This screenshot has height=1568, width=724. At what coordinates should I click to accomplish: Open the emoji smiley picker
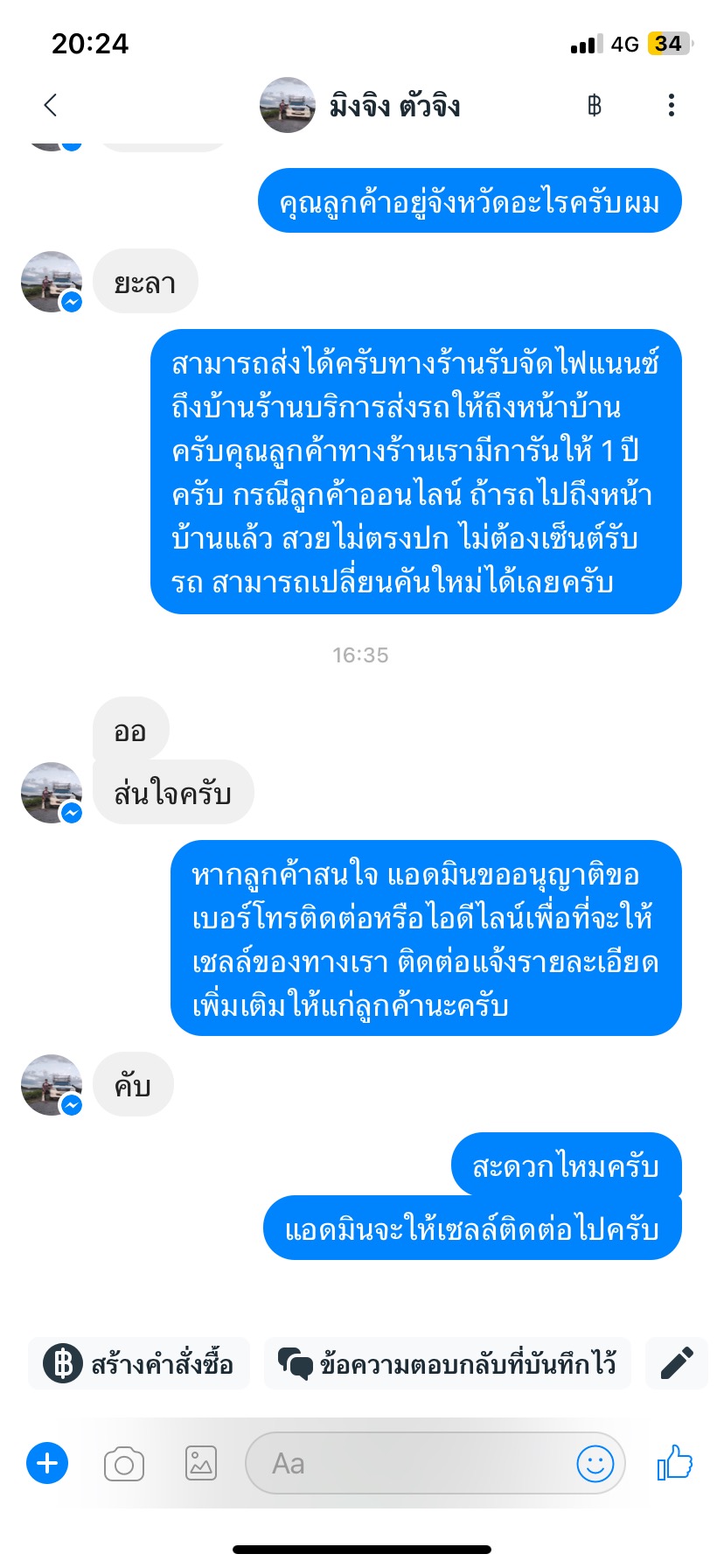tap(595, 1463)
